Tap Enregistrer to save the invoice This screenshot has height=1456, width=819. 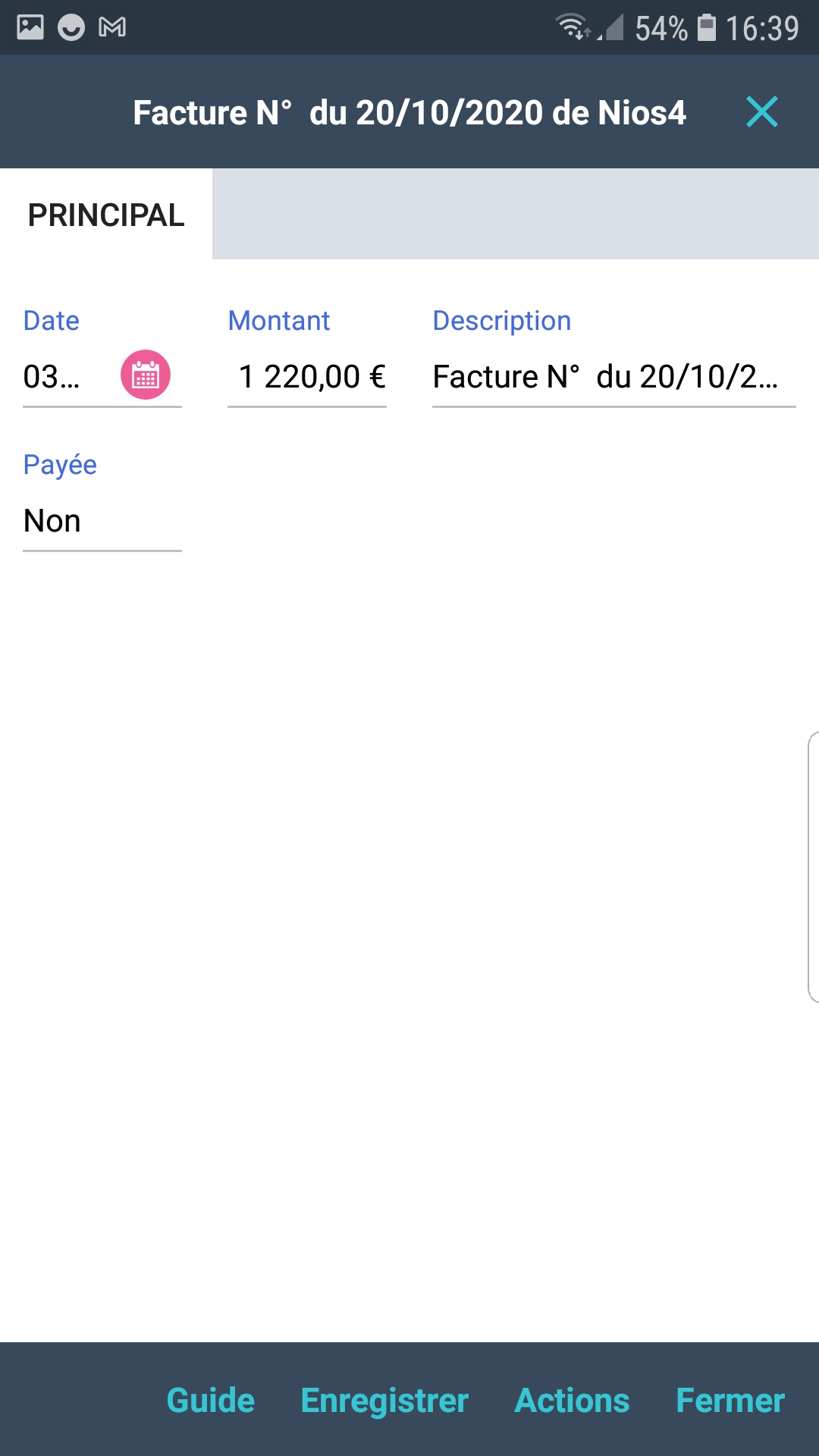384,1400
